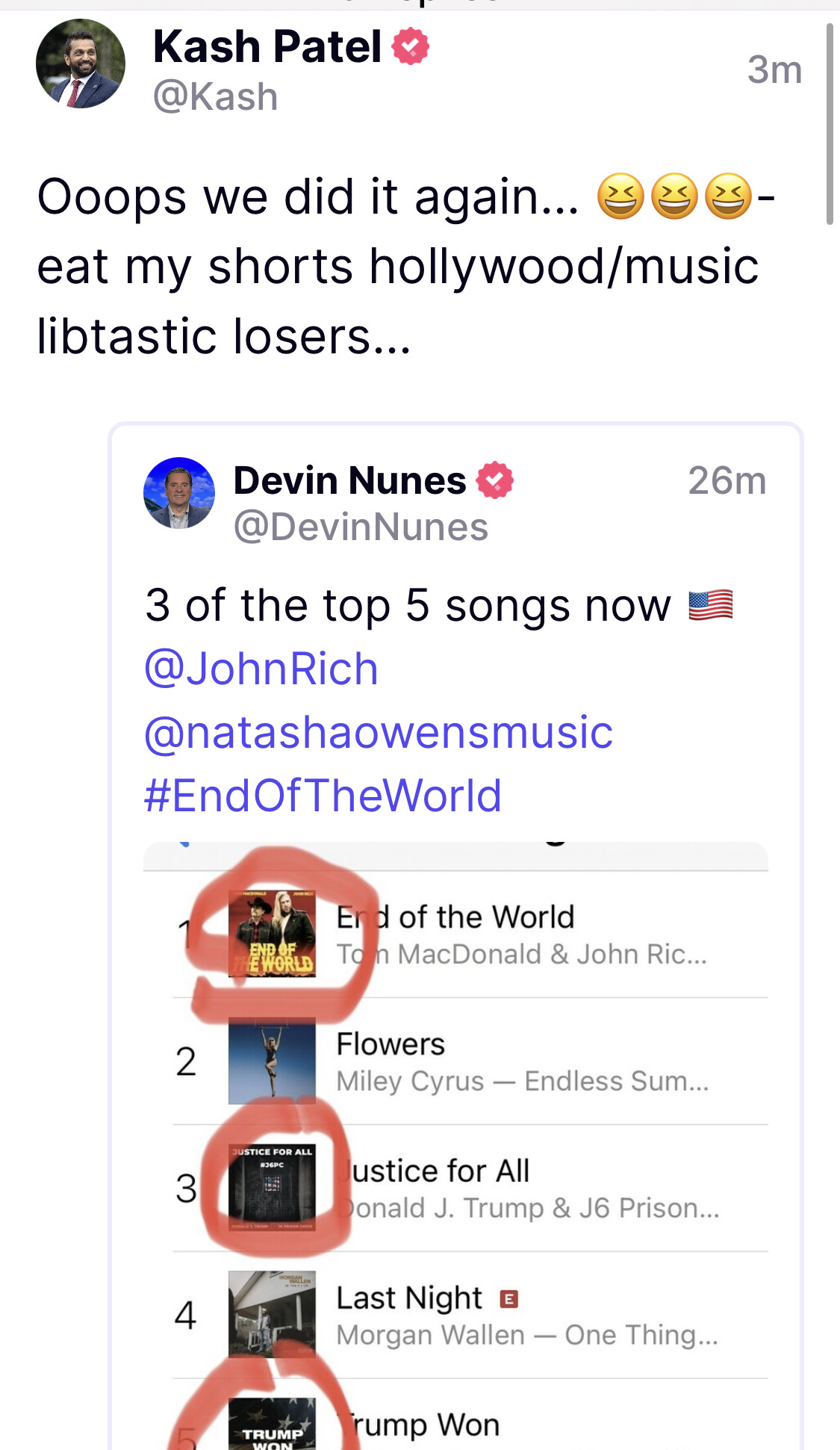Open the @JohnRich mention
The height and width of the screenshot is (1450, 840).
point(261,668)
